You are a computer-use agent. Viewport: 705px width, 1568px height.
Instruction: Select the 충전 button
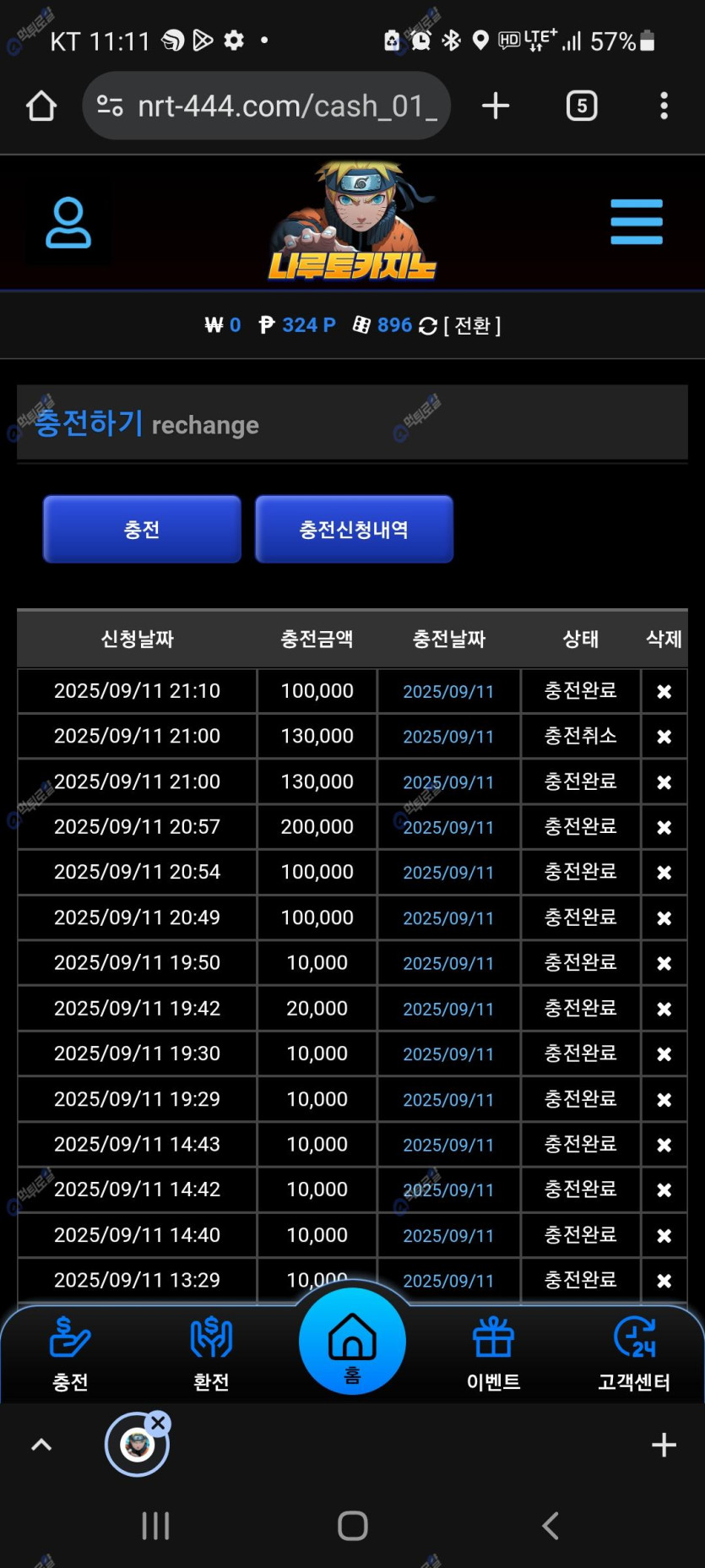142,530
